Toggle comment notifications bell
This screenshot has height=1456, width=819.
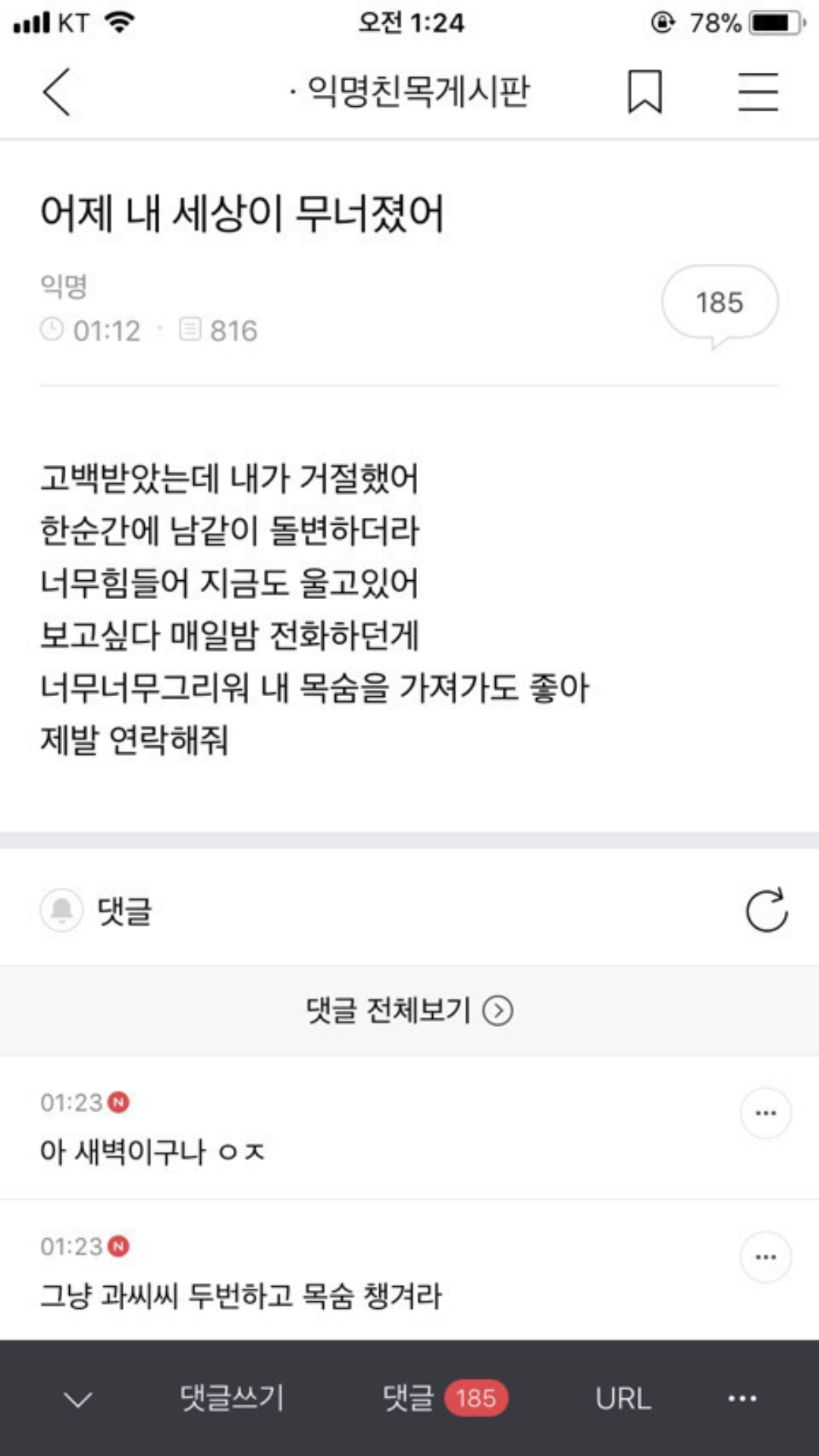click(x=61, y=910)
